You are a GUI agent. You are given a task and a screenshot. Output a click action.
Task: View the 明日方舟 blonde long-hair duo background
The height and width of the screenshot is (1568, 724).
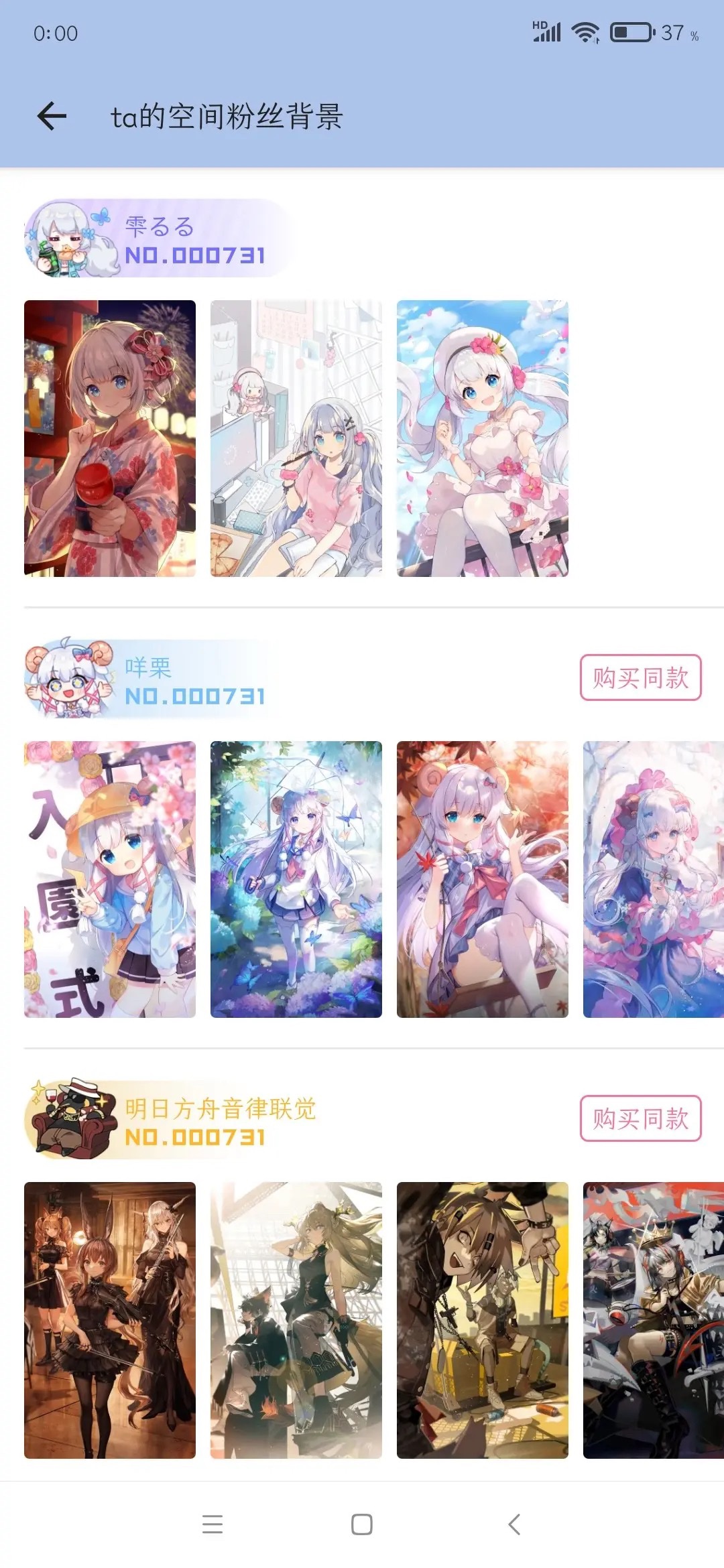point(296,1320)
